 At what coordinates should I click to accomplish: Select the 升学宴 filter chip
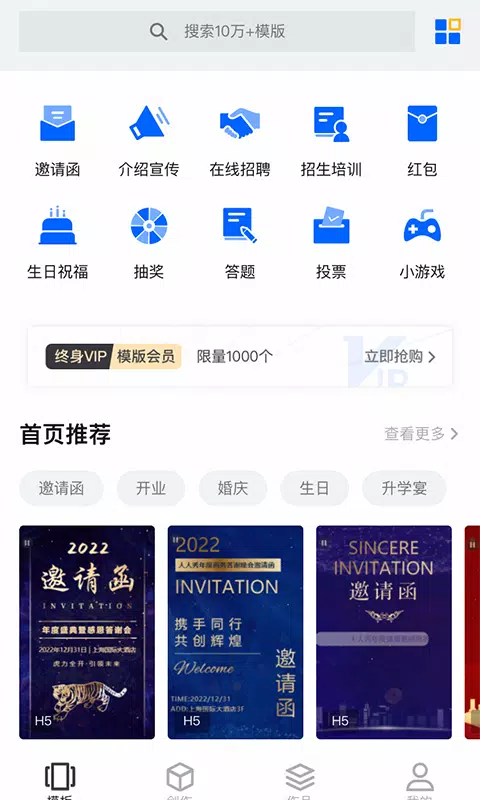(x=404, y=488)
